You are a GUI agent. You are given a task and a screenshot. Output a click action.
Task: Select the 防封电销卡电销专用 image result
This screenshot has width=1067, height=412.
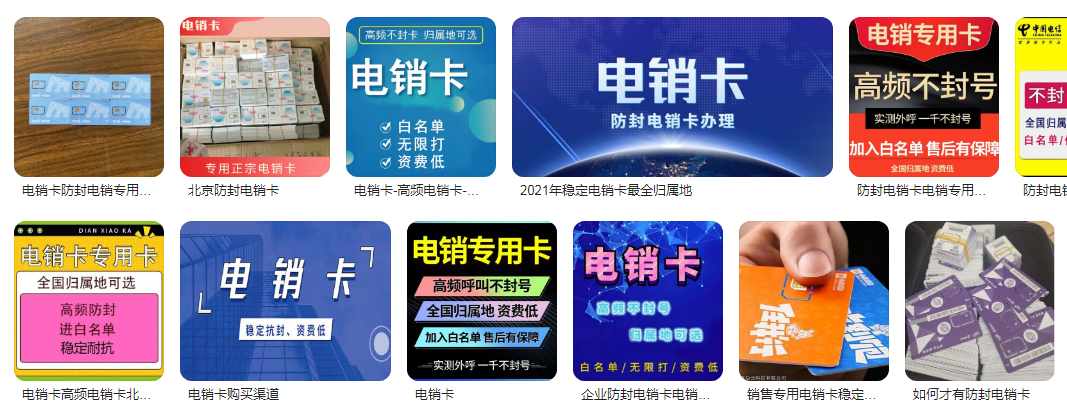tap(924, 97)
